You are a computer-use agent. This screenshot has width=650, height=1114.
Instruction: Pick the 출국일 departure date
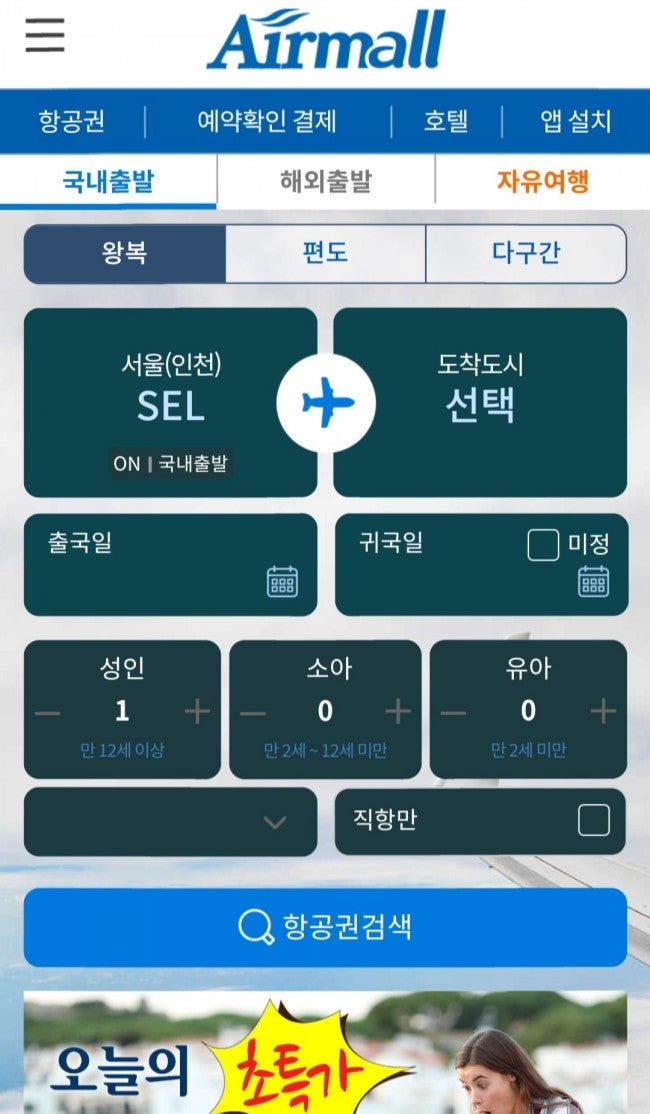point(170,564)
